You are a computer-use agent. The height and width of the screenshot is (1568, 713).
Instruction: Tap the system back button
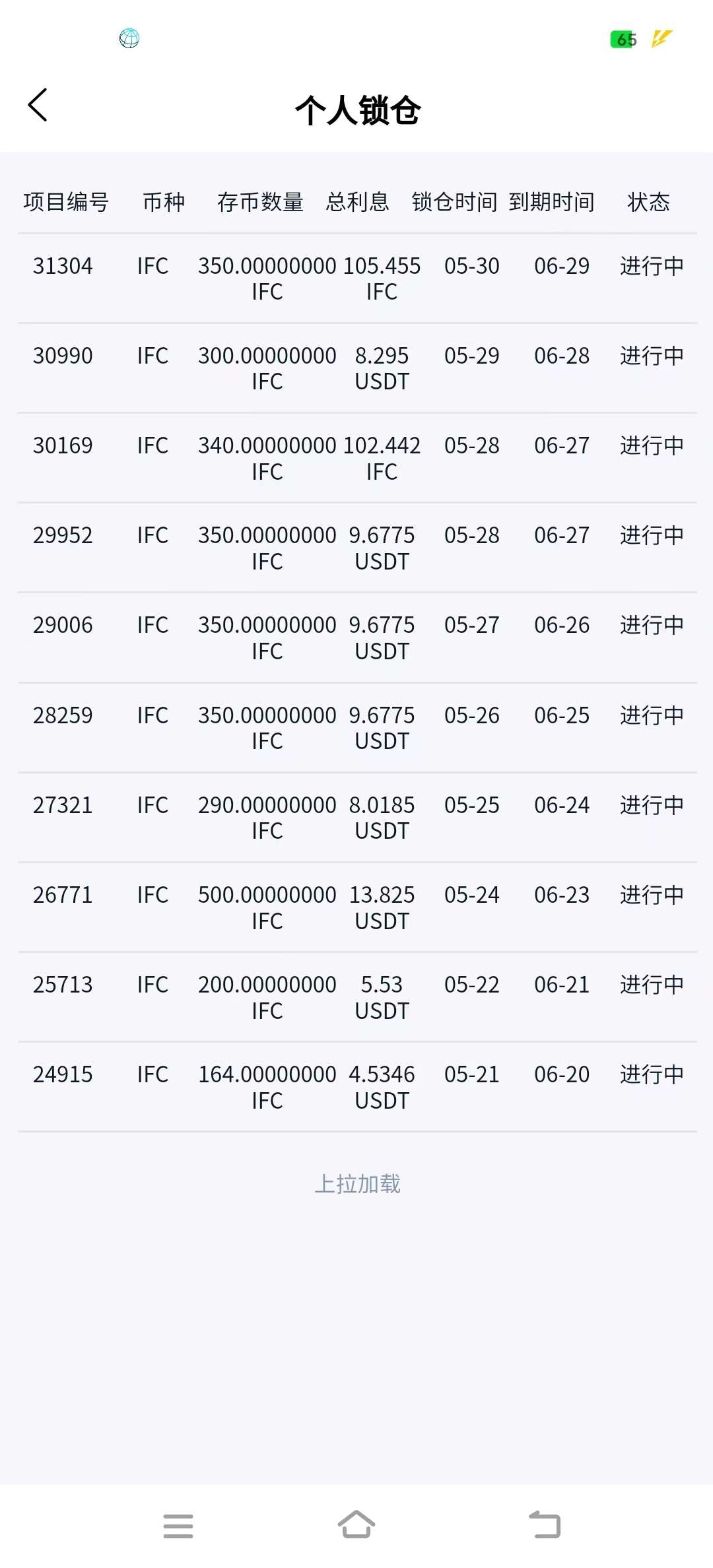545,1525
